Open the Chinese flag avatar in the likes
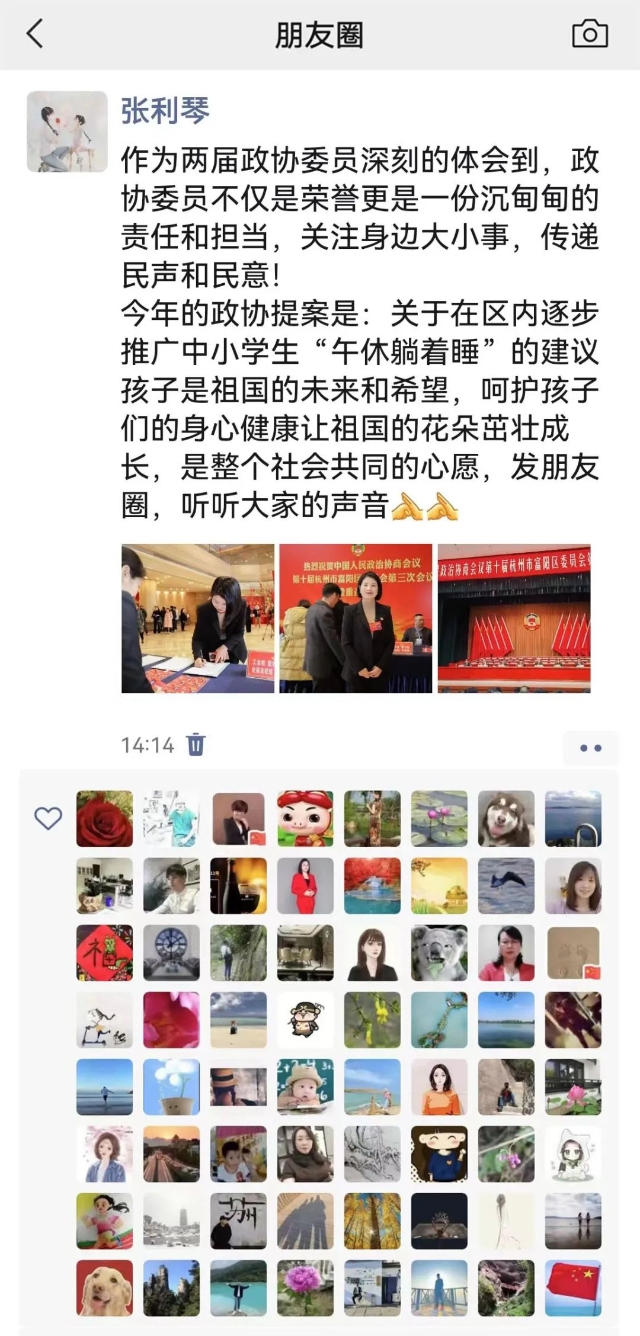Viewport: 640px width, 1336px height. [573, 1288]
